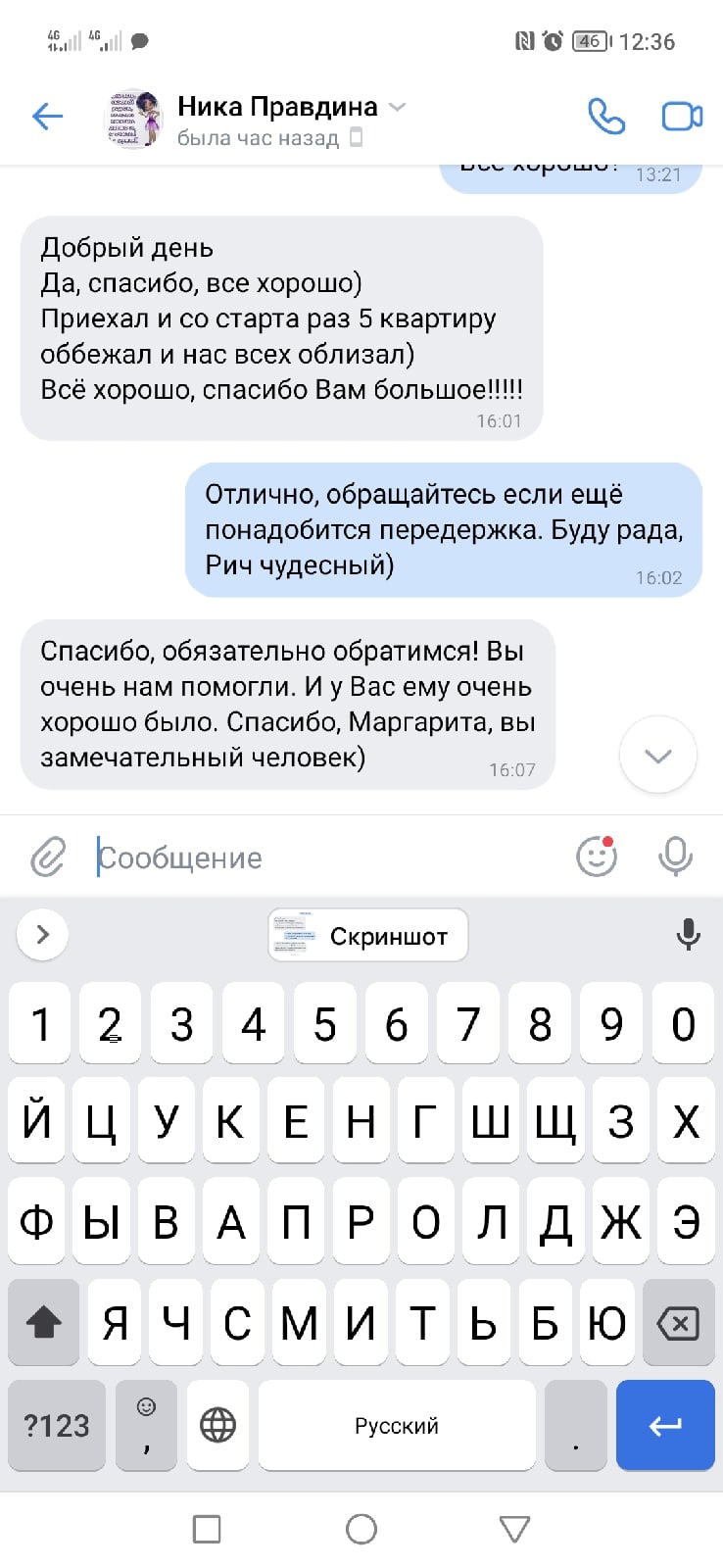Image resolution: width=723 pixels, height=1568 pixels.
Task: Open the emoji and sticker picker
Action: (597, 857)
